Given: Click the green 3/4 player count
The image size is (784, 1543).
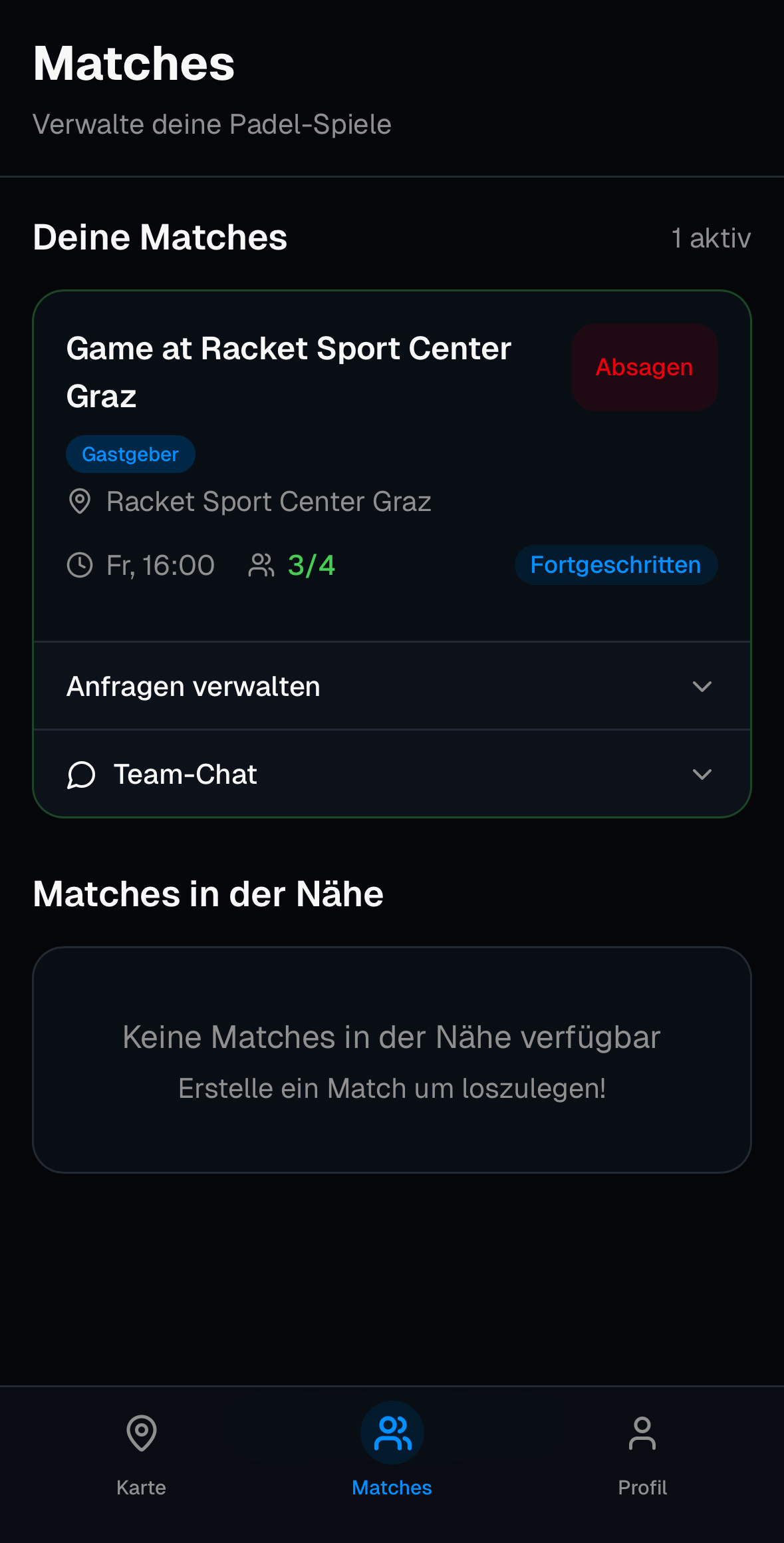Looking at the screenshot, I should click(x=311, y=565).
